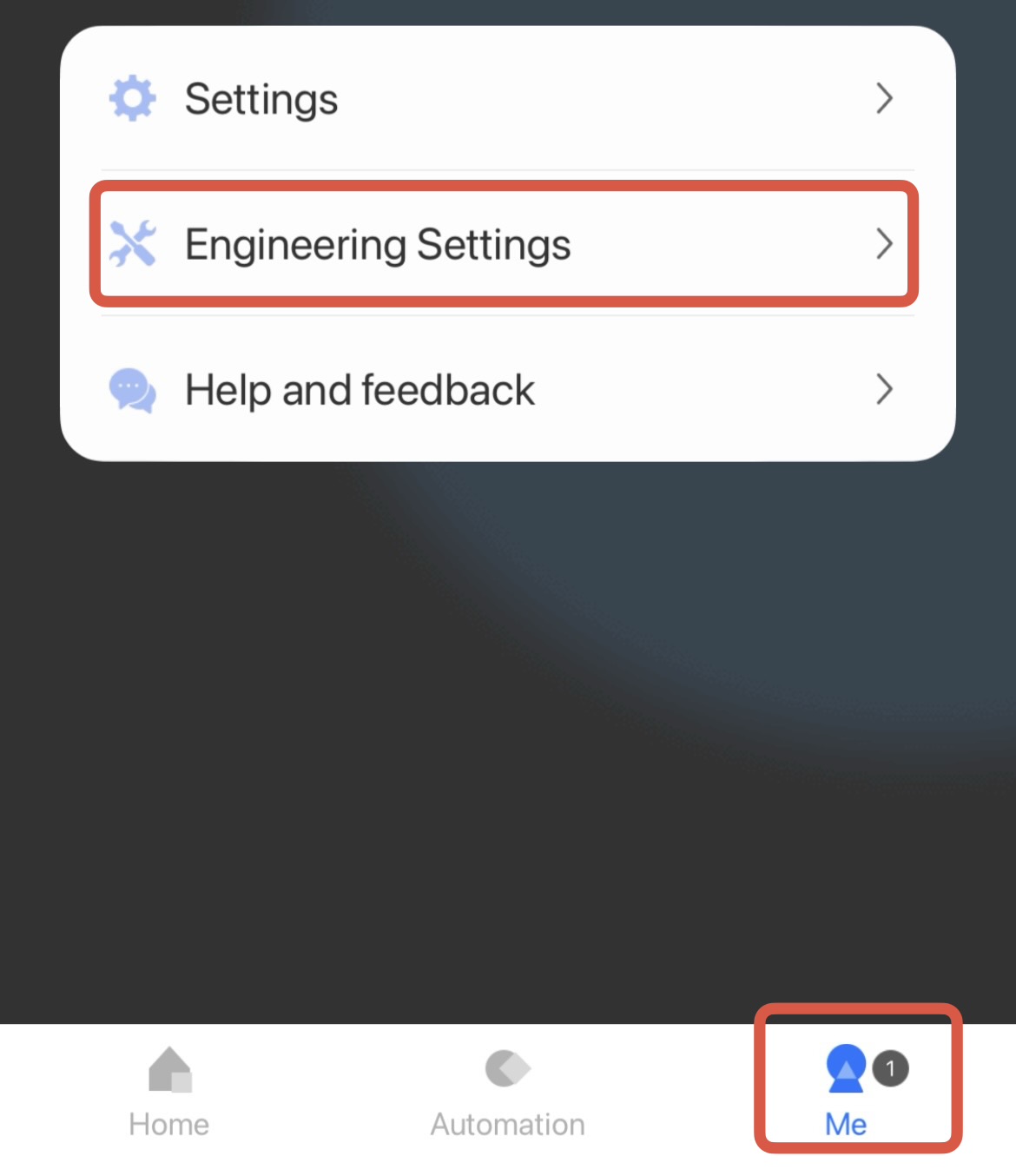Expand Help and feedback with the arrow

pyautogui.click(x=884, y=390)
